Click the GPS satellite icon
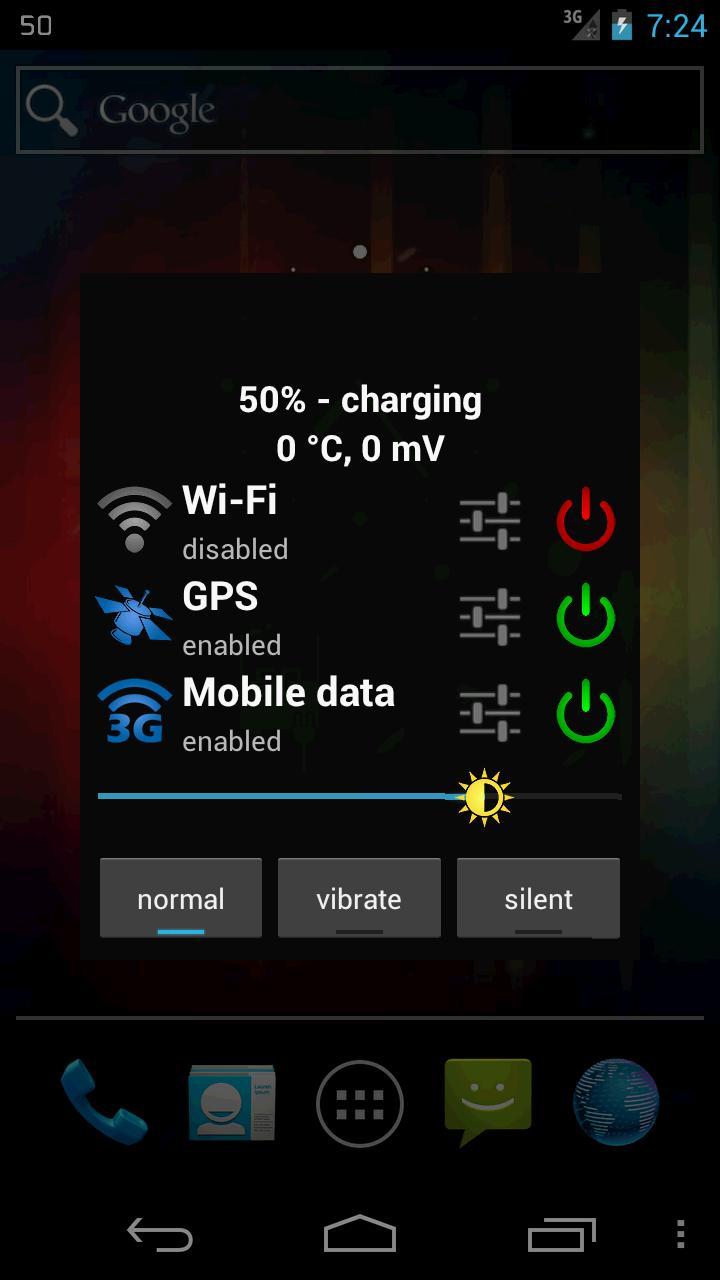 tap(132, 612)
